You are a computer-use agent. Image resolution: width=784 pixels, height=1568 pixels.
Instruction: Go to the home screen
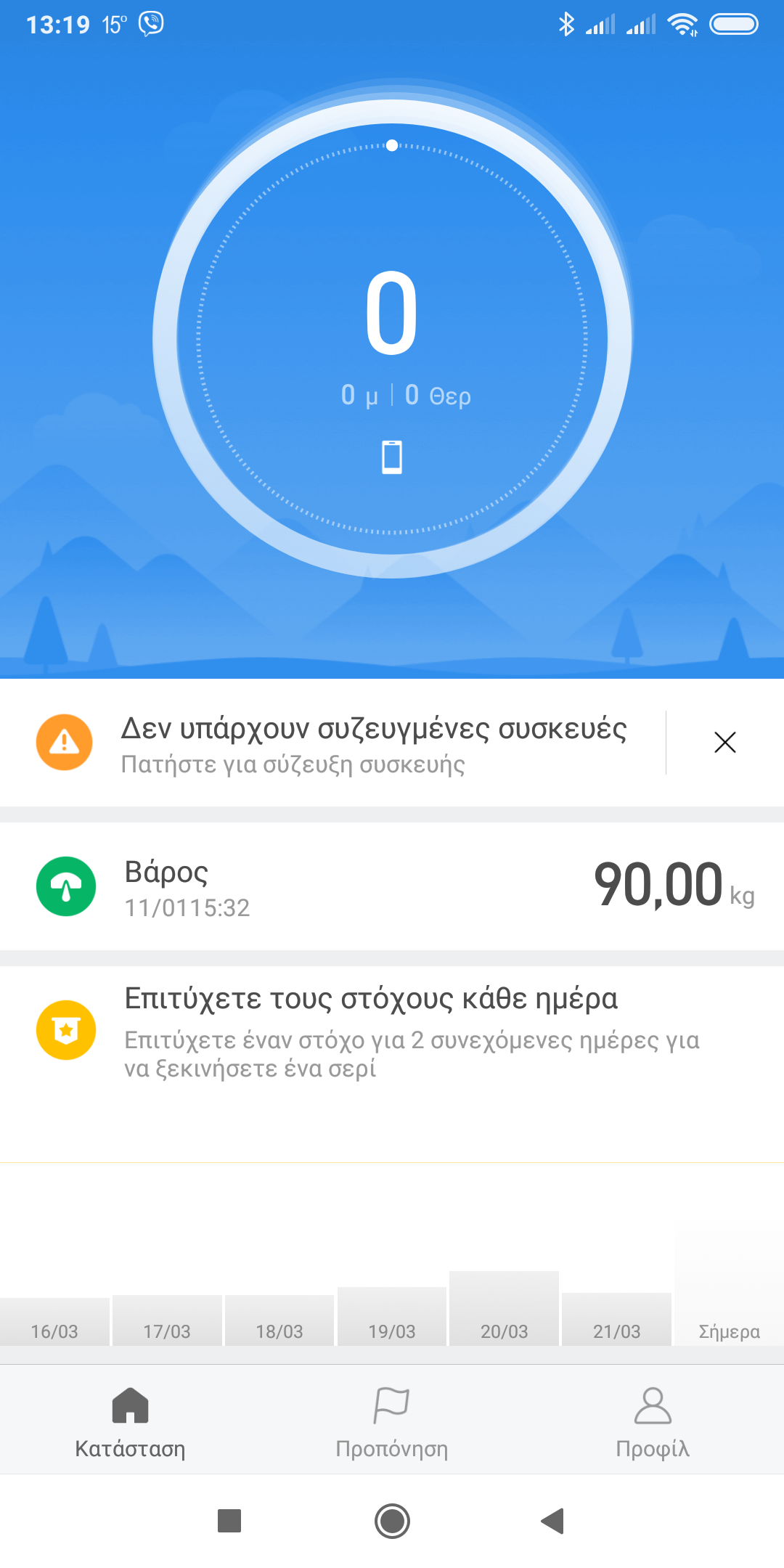392,1521
